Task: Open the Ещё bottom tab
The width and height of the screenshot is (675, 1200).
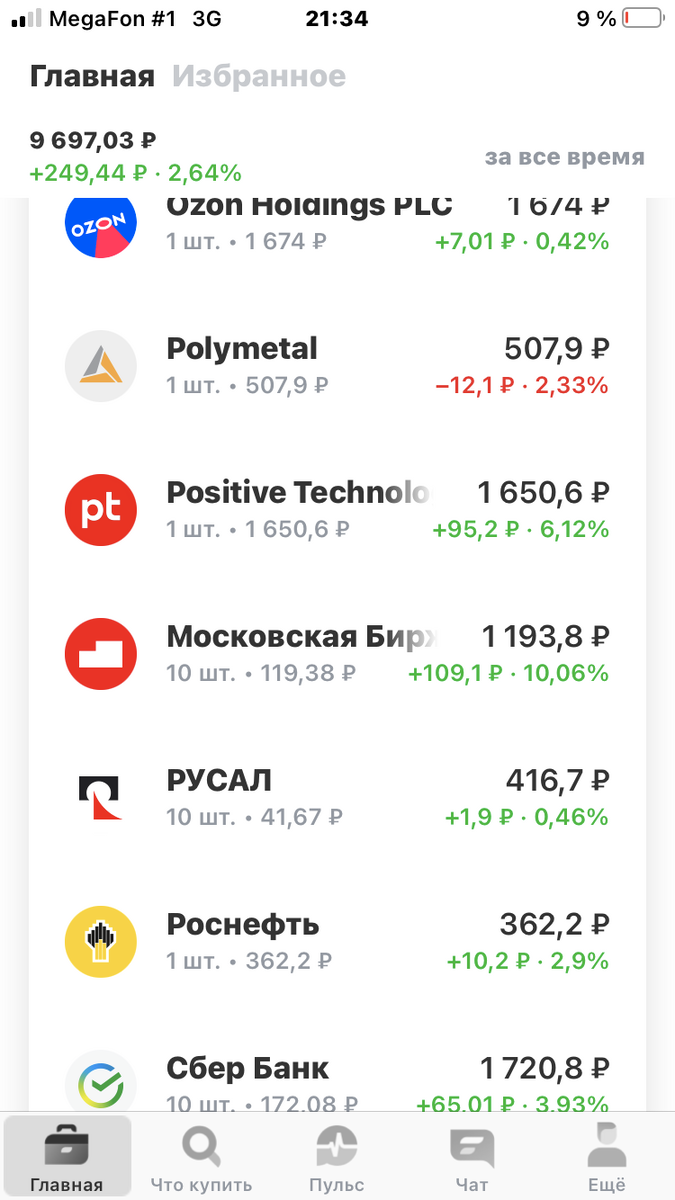Action: pyautogui.click(x=607, y=1157)
